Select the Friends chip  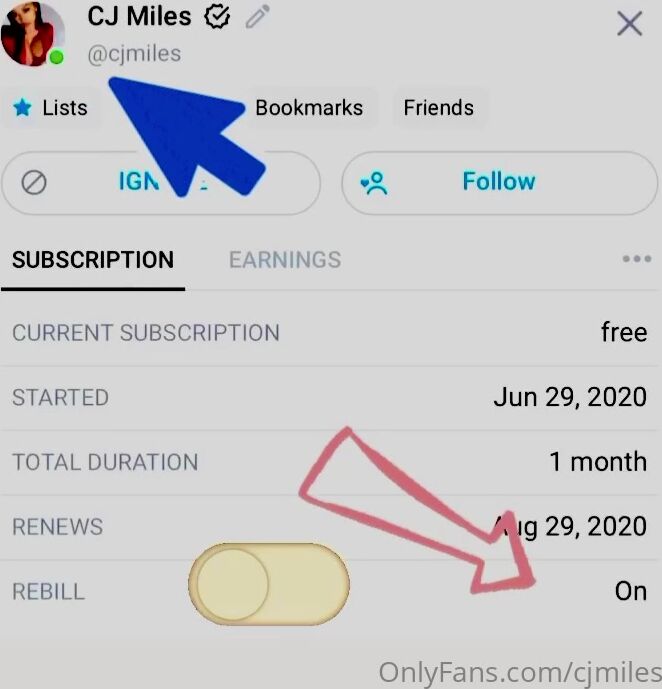(x=438, y=108)
